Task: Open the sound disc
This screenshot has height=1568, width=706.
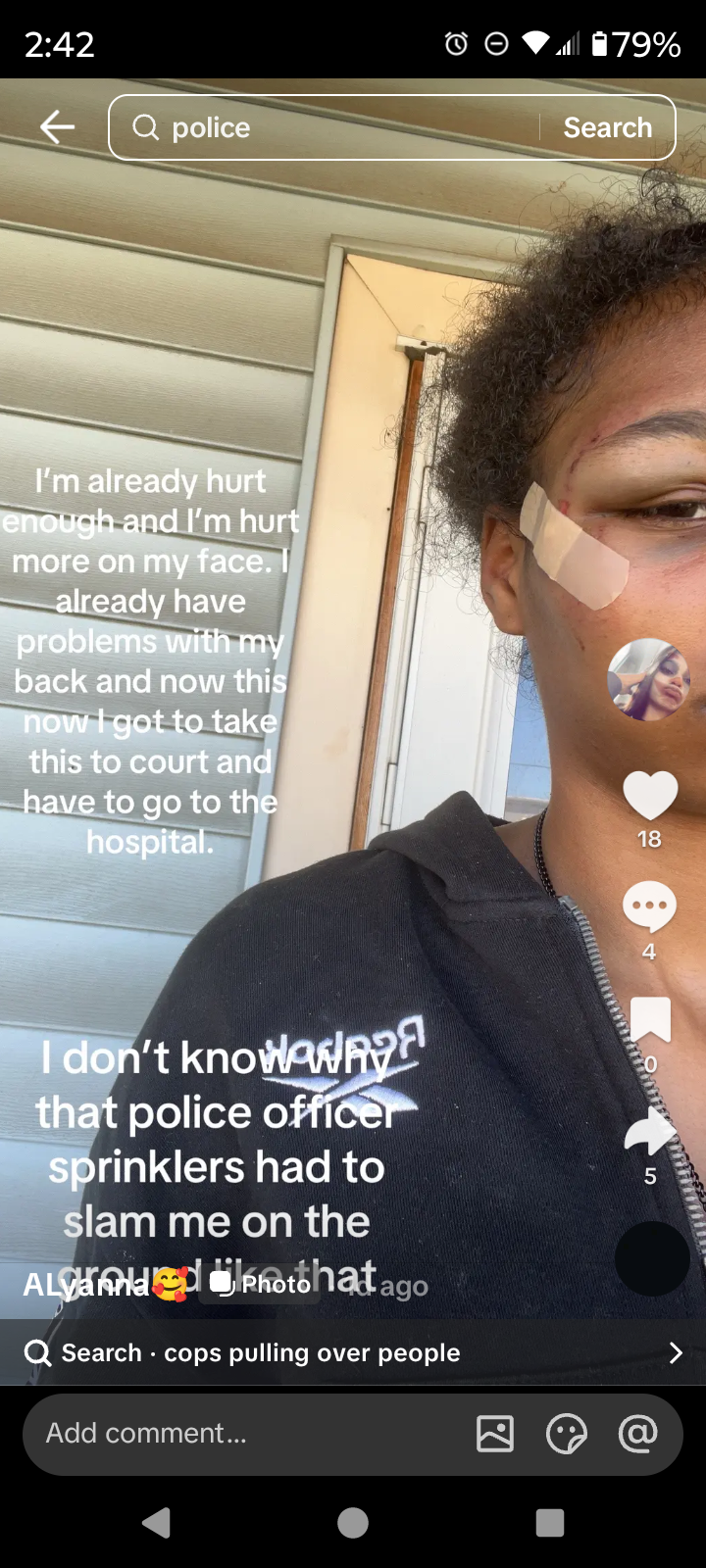Action: click(x=652, y=1259)
